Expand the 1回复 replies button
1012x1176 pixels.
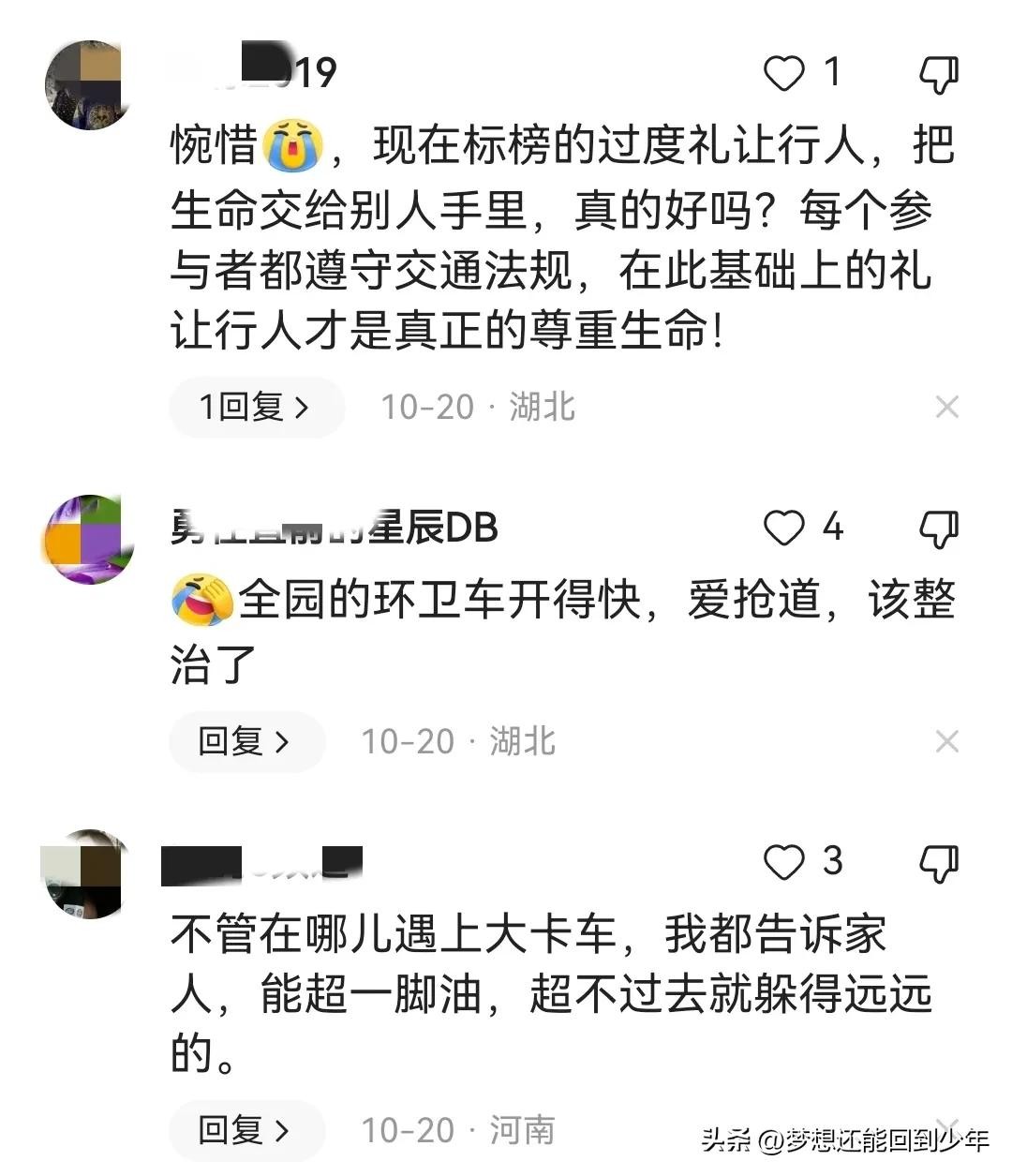point(256,408)
